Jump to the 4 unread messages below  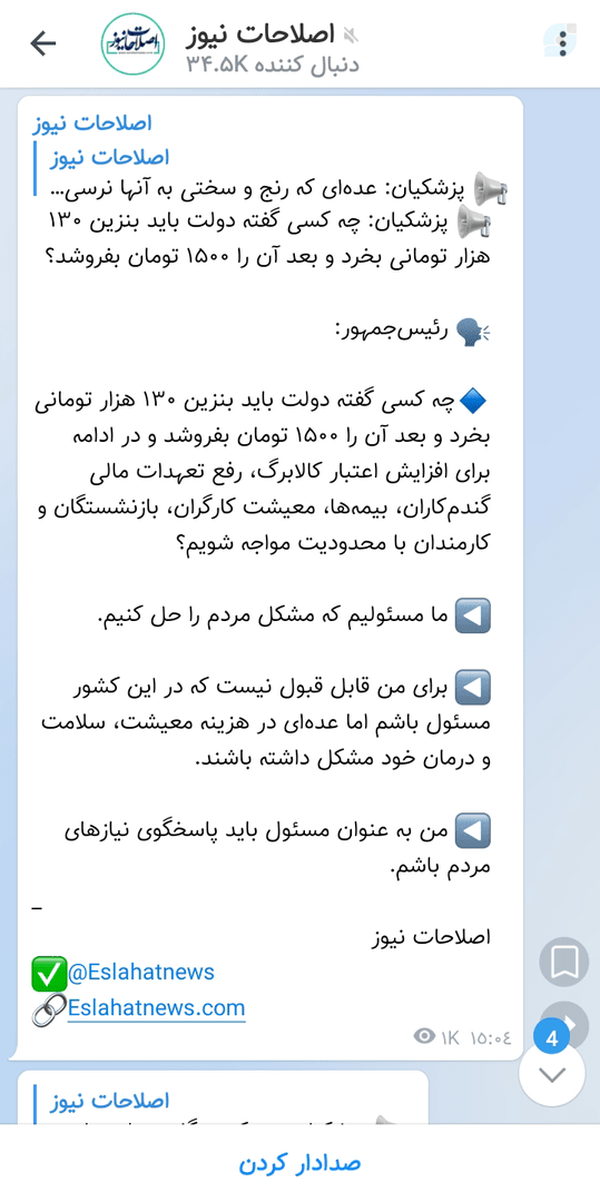tap(553, 1072)
